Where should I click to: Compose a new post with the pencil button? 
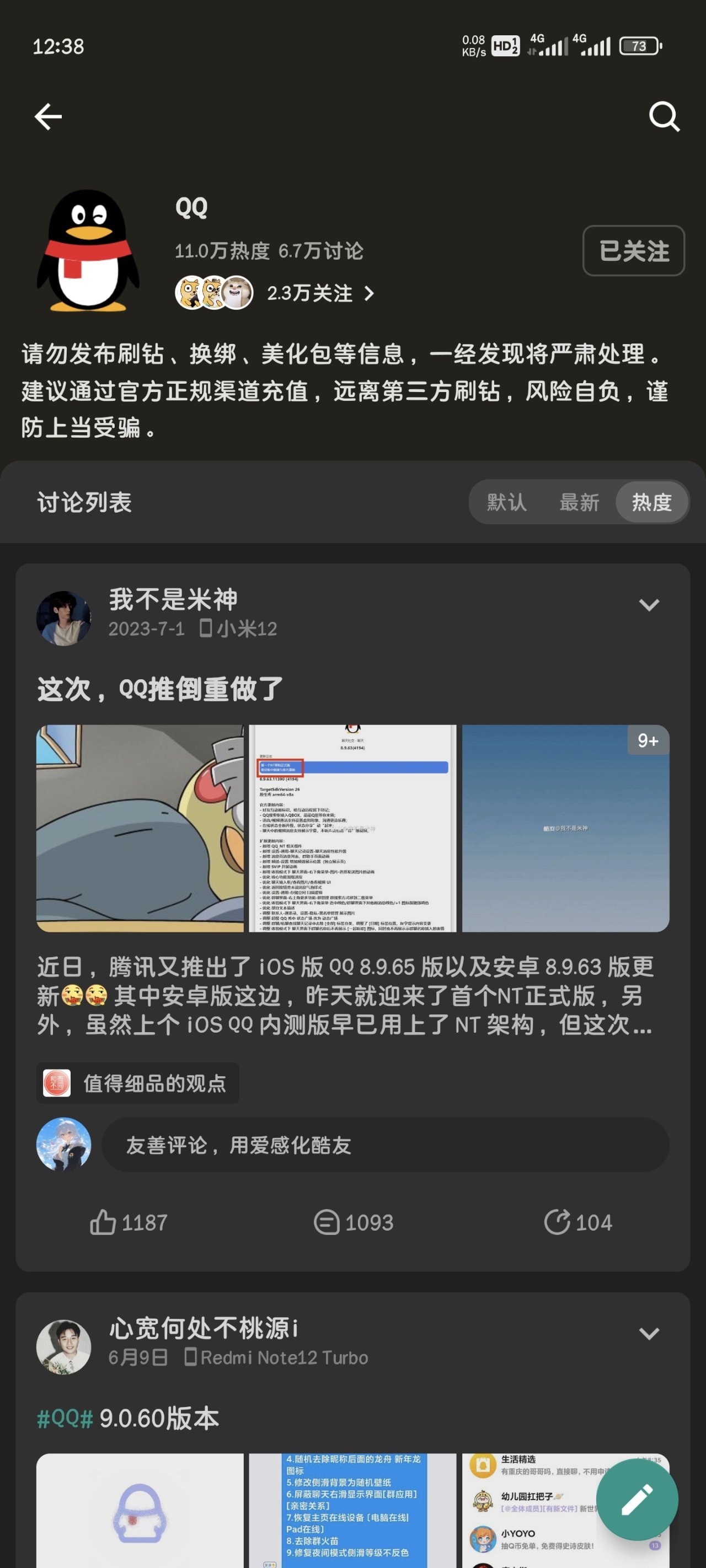click(637, 1500)
